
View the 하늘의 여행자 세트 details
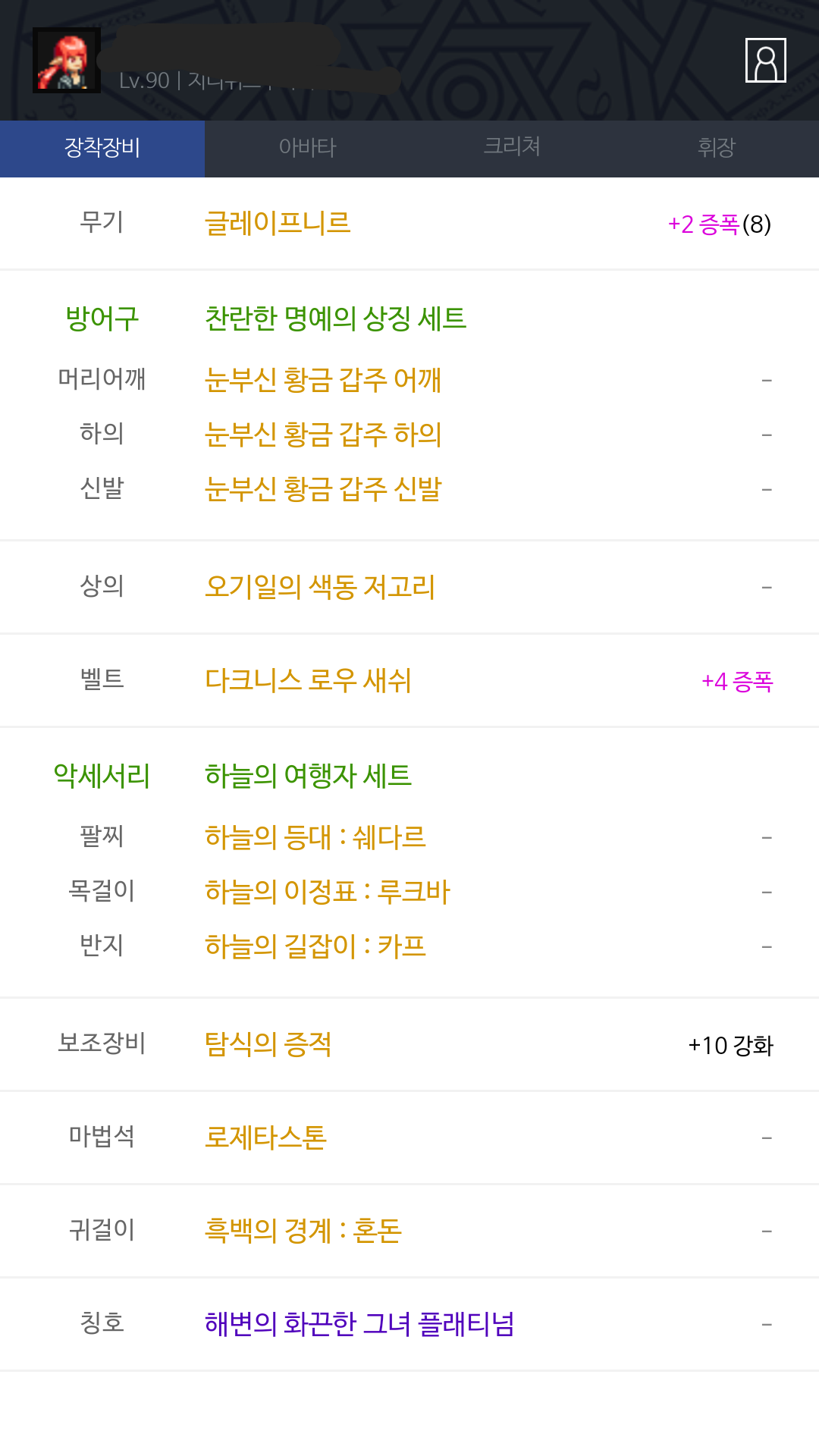pyautogui.click(x=308, y=776)
